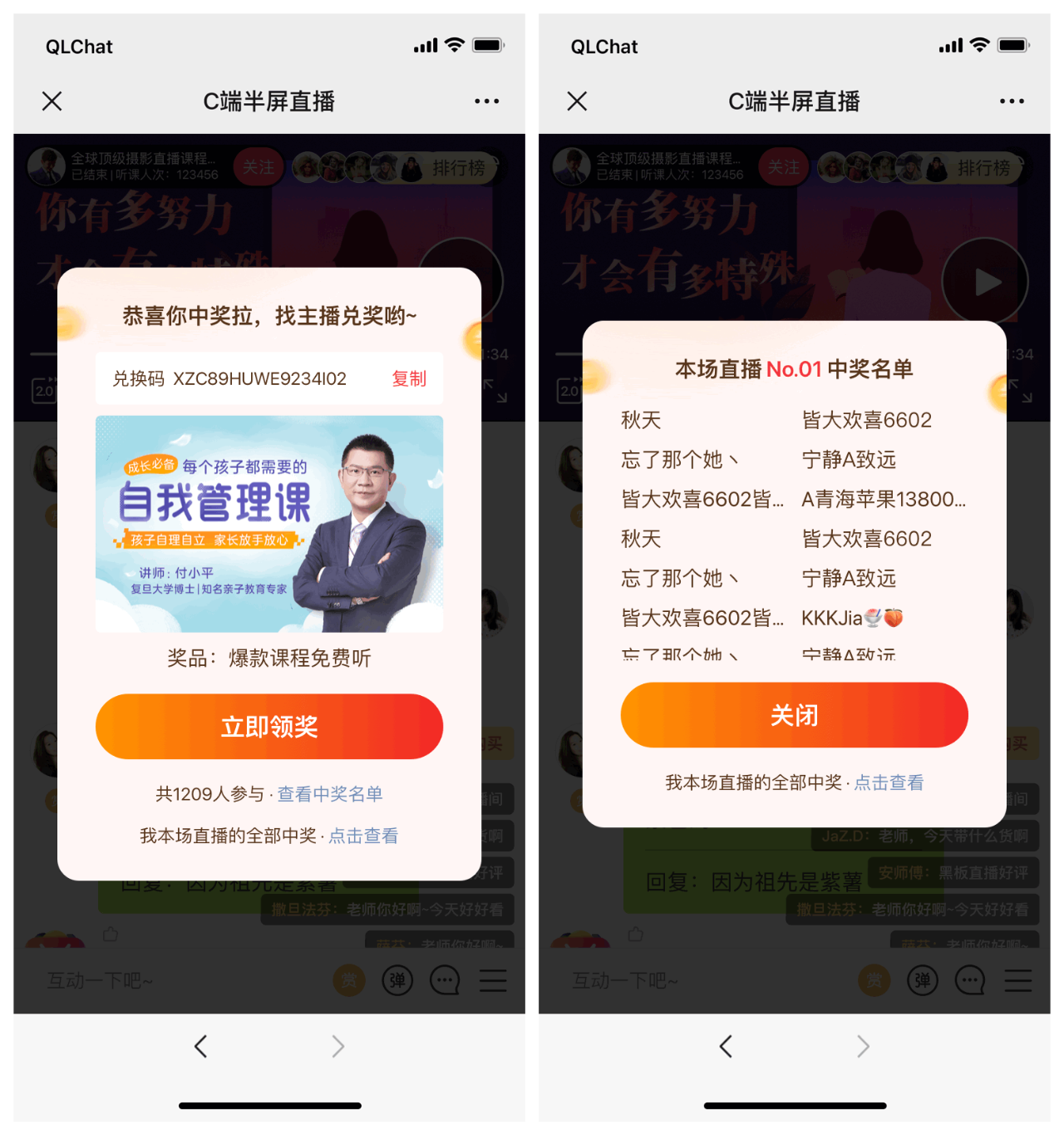This screenshot has height=1135, width=1064.
Task: Open the ... more options menu
Action: point(486,101)
